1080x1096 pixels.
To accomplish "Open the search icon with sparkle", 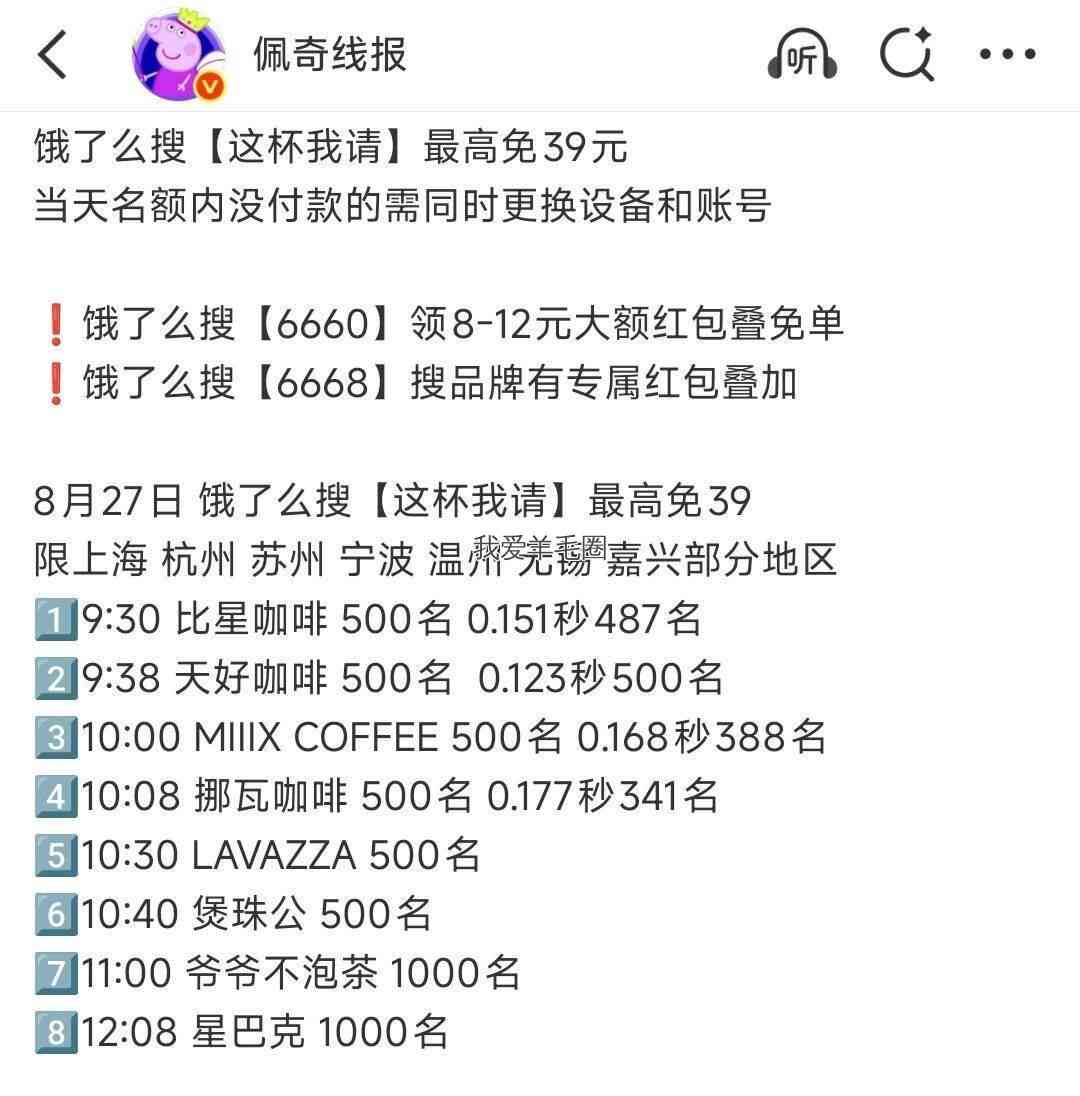I will tap(907, 54).
